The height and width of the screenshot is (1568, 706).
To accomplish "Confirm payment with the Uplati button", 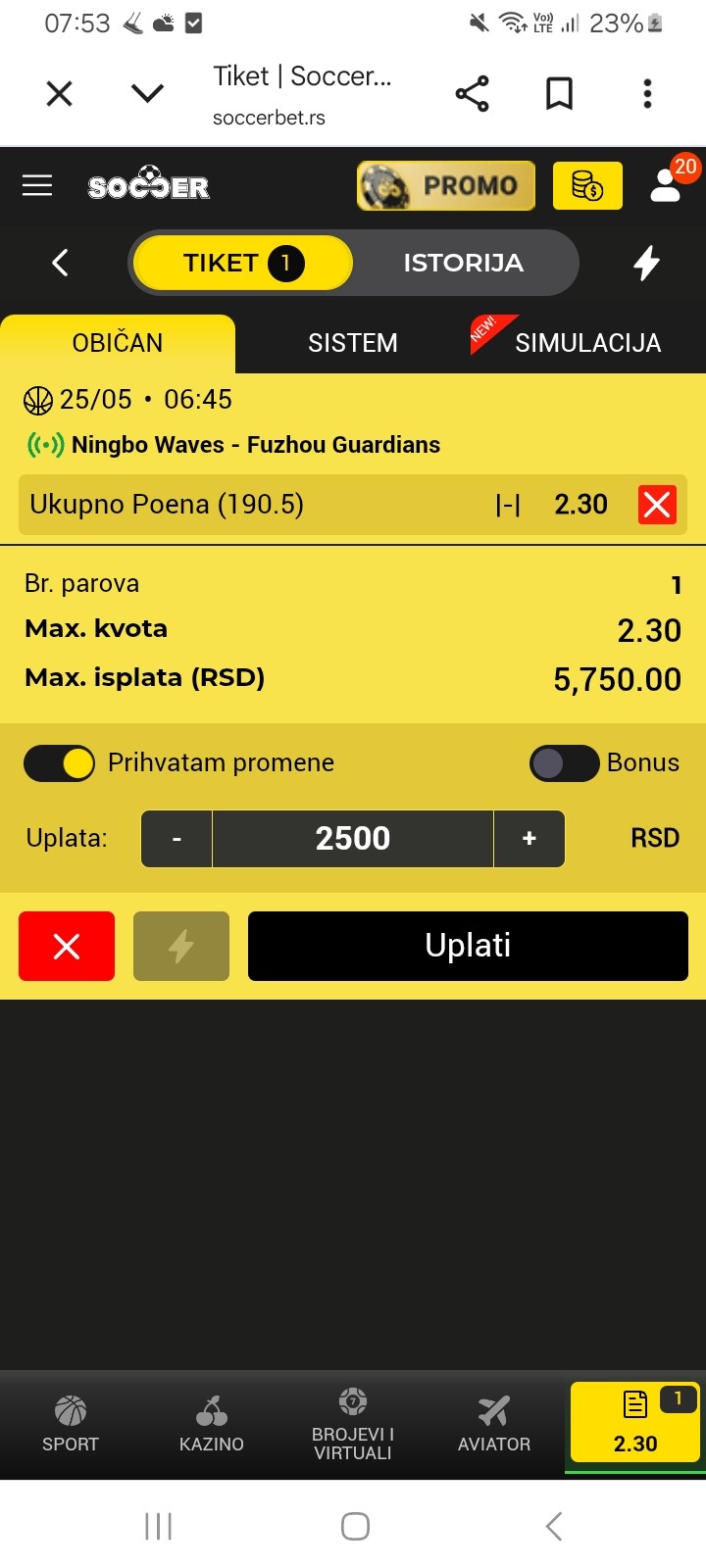I will [468, 947].
